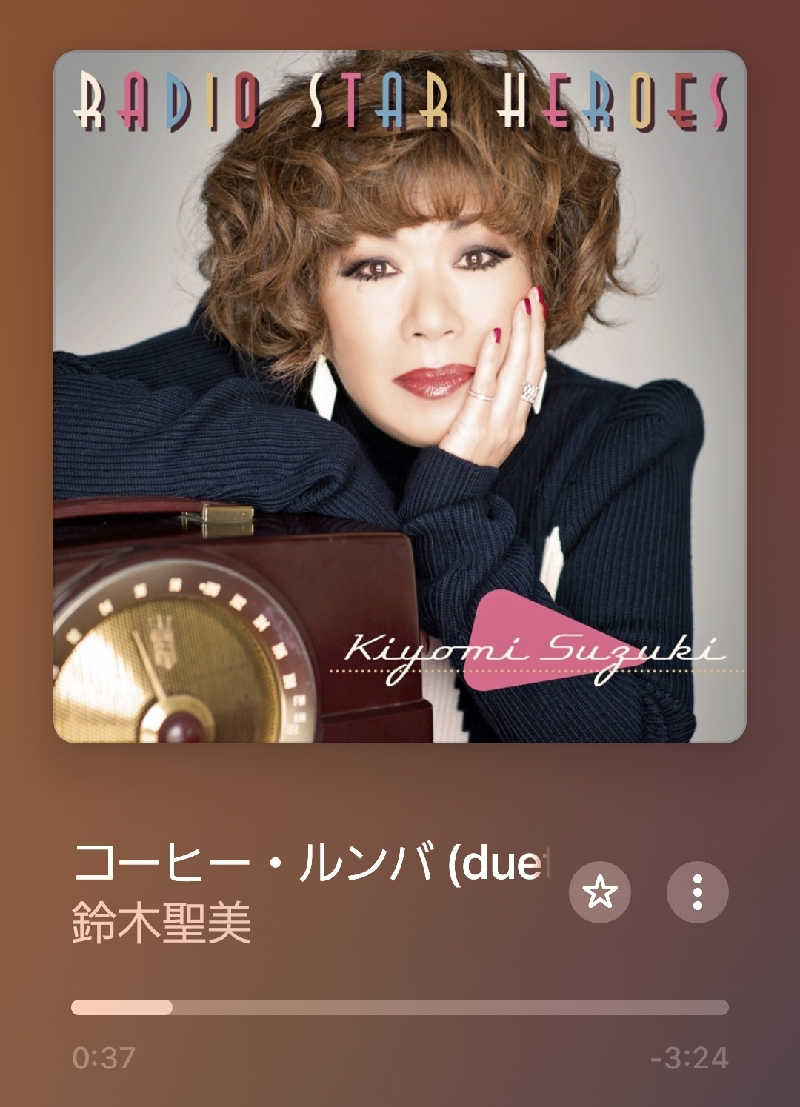
Task: Open the three-dot more options menu
Action: coord(698,891)
